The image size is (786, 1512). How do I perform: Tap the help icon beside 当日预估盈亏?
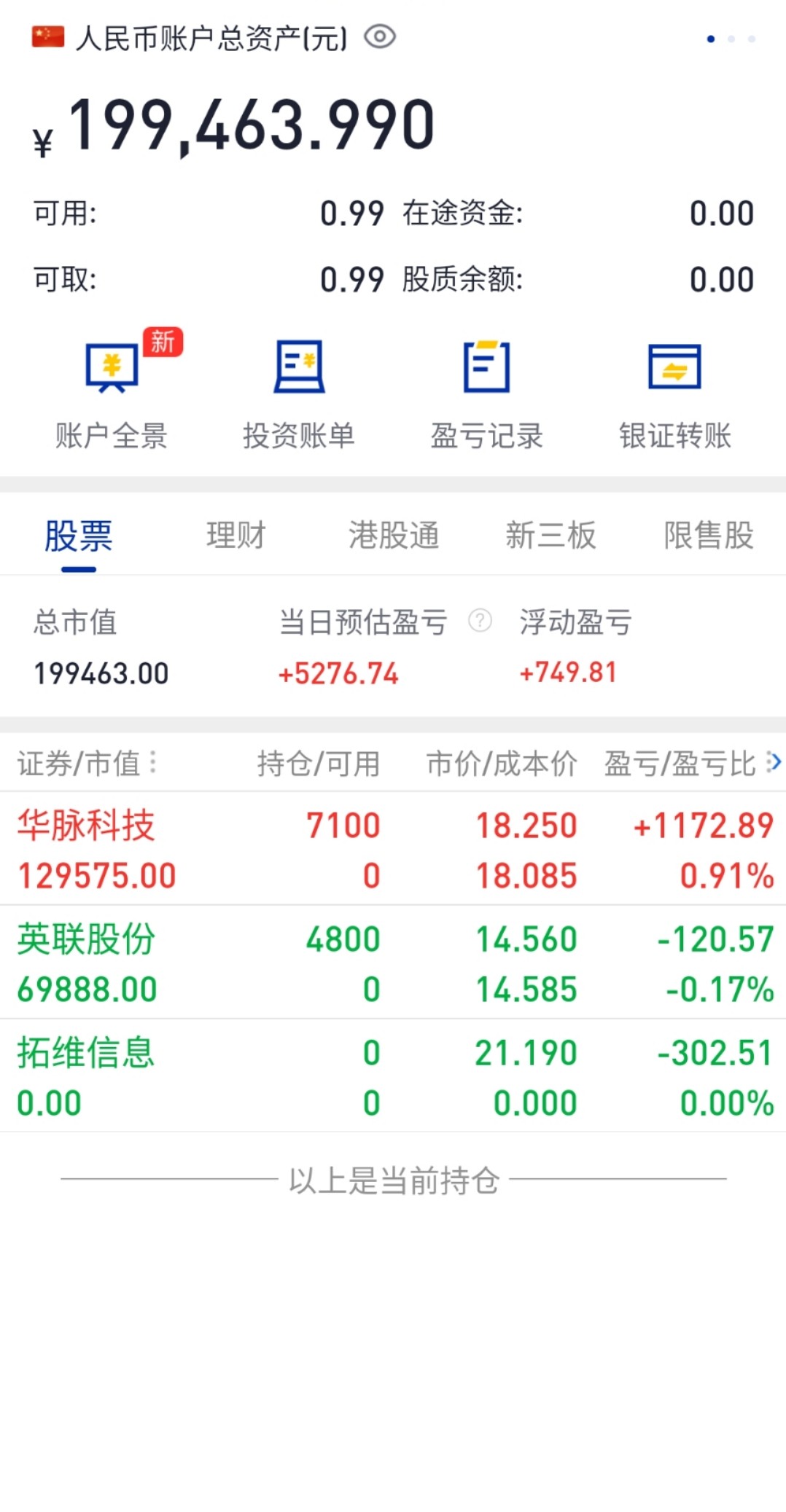(480, 621)
